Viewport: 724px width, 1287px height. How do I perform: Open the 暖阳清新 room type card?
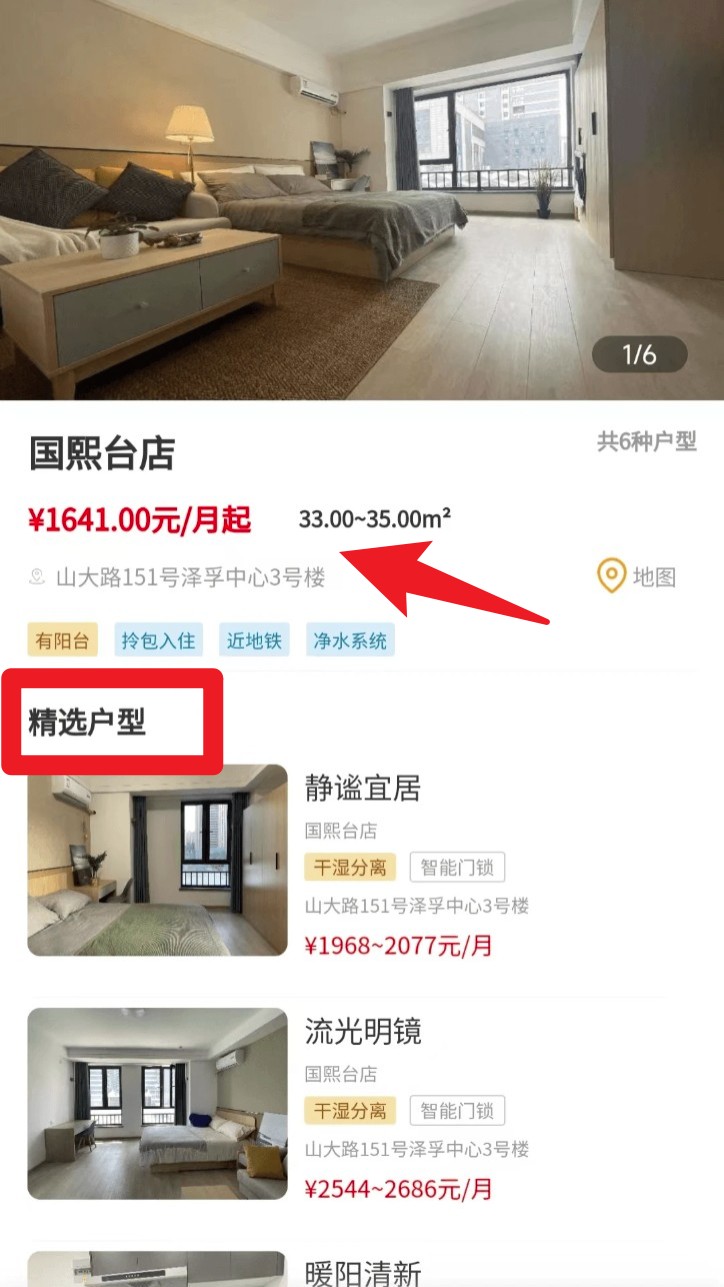(x=363, y=1272)
